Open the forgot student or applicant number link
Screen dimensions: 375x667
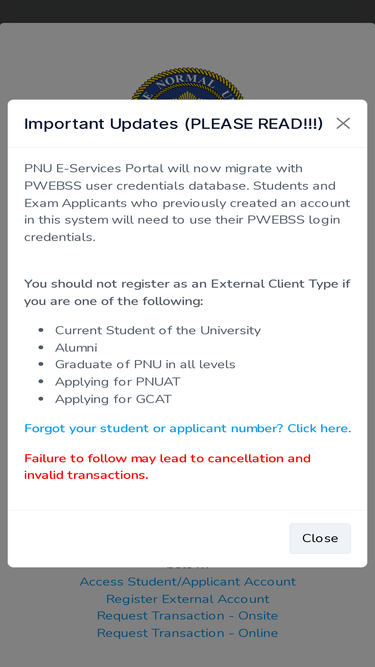point(188,428)
